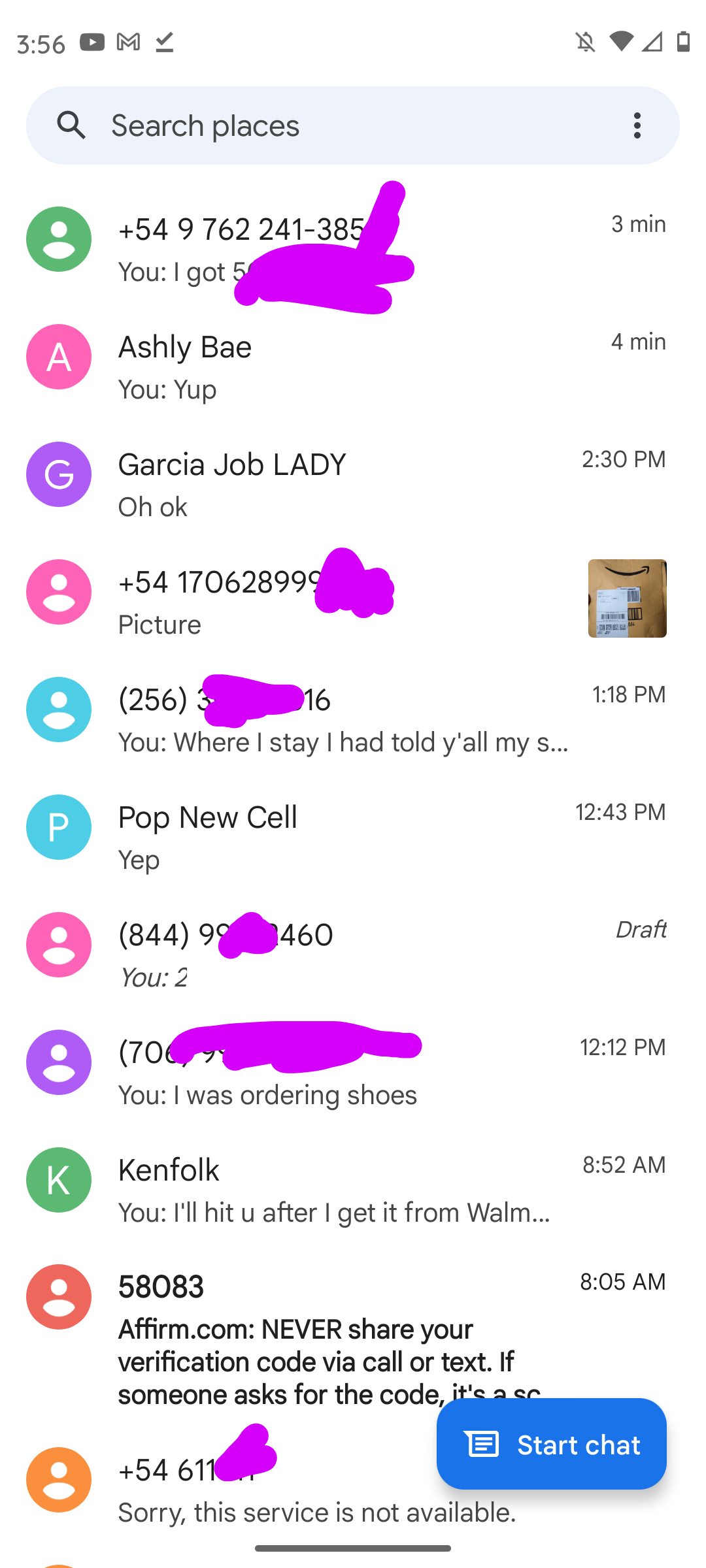Open the three-dot overflow menu

coord(637,125)
